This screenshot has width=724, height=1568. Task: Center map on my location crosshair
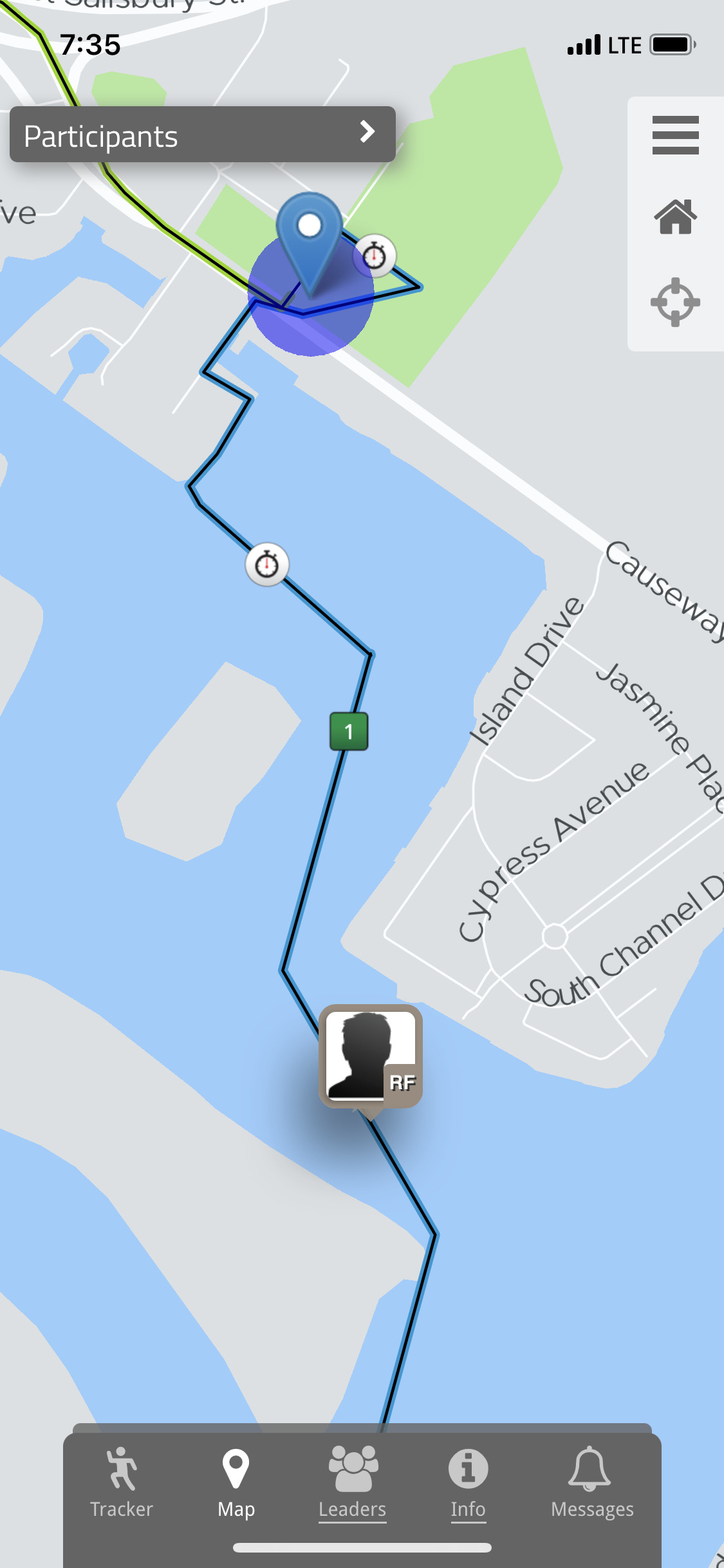[x=675, y=302]
